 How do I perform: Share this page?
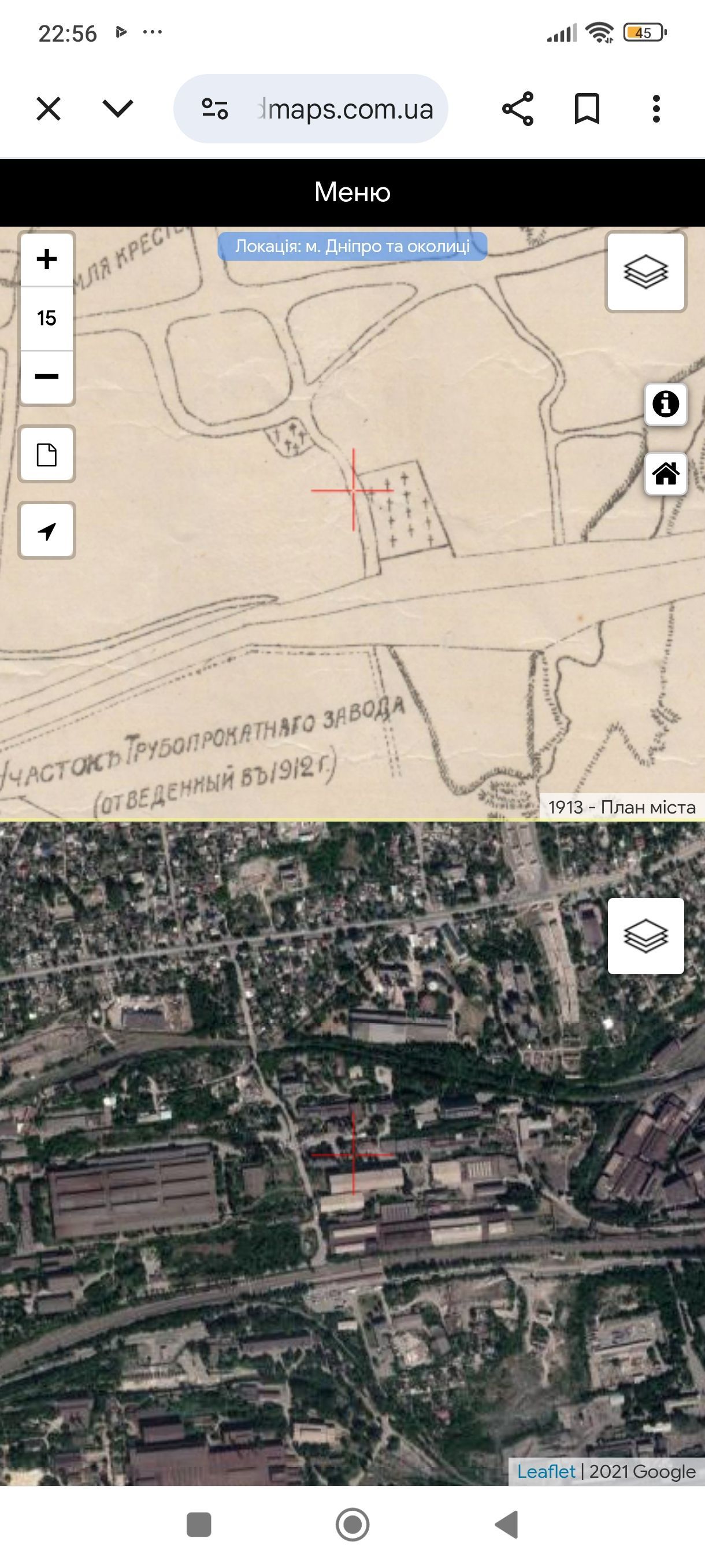pyautogui.click(x=518, y=110)
